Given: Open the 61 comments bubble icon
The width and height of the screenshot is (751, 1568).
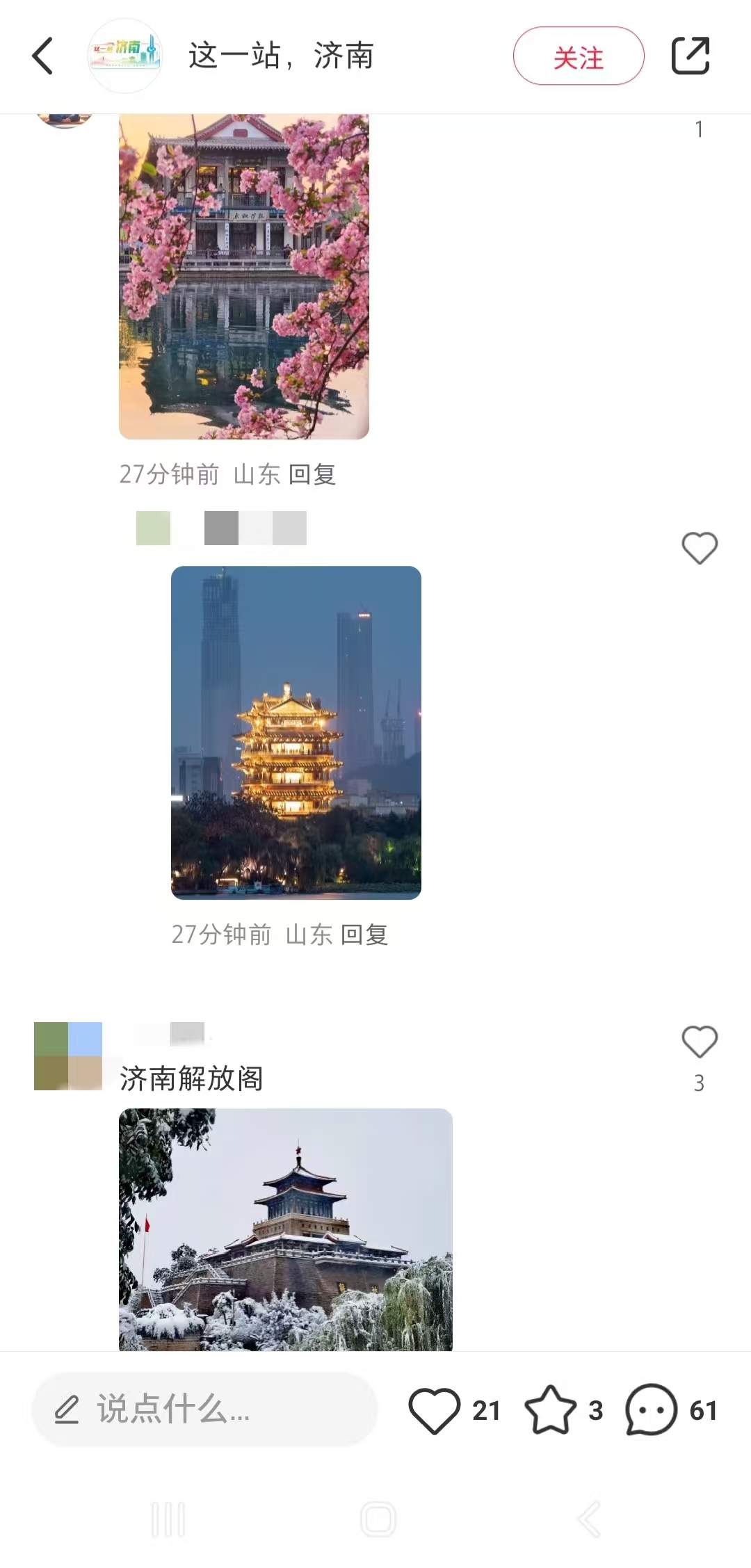Looking at the screenshot, I should tap(651, 1410).
